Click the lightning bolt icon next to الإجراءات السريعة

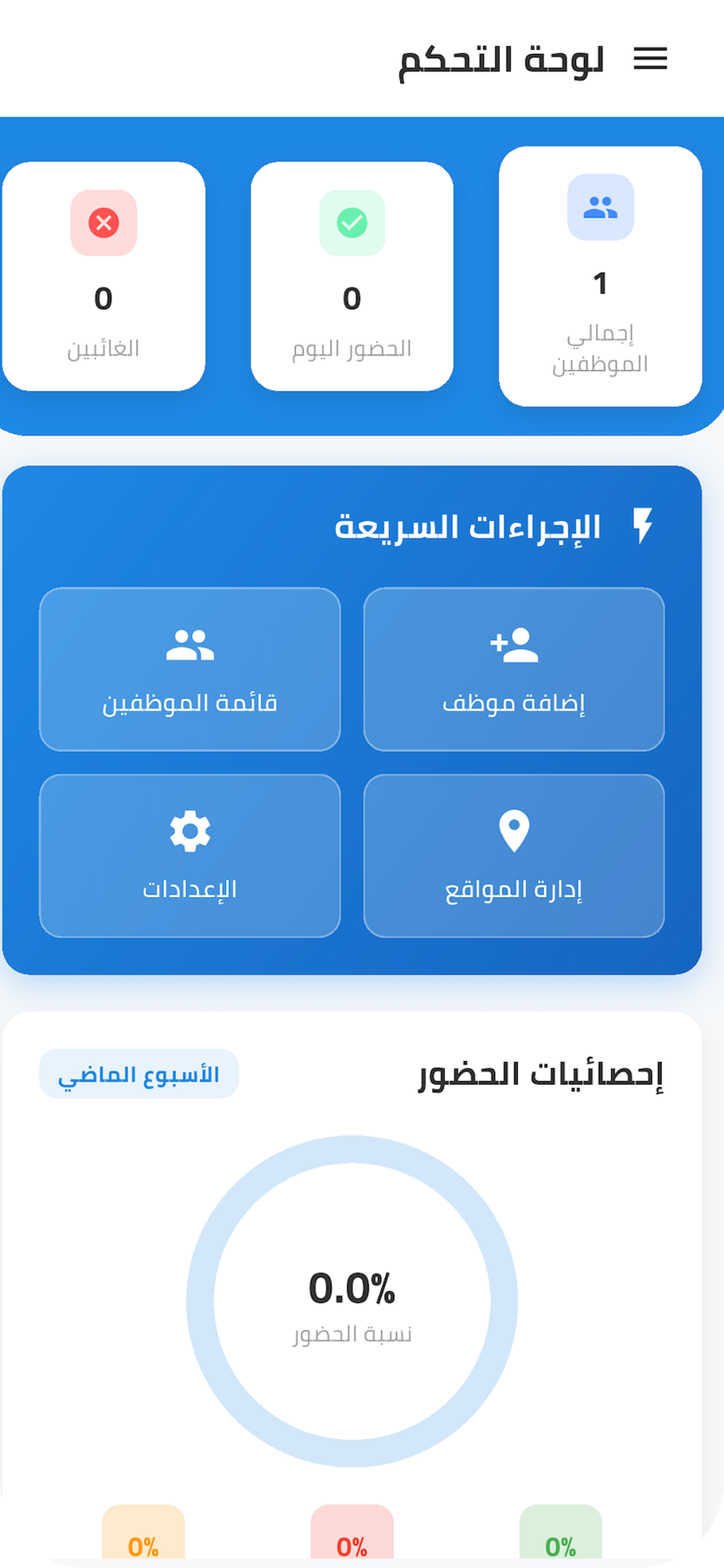pos(643,524)
